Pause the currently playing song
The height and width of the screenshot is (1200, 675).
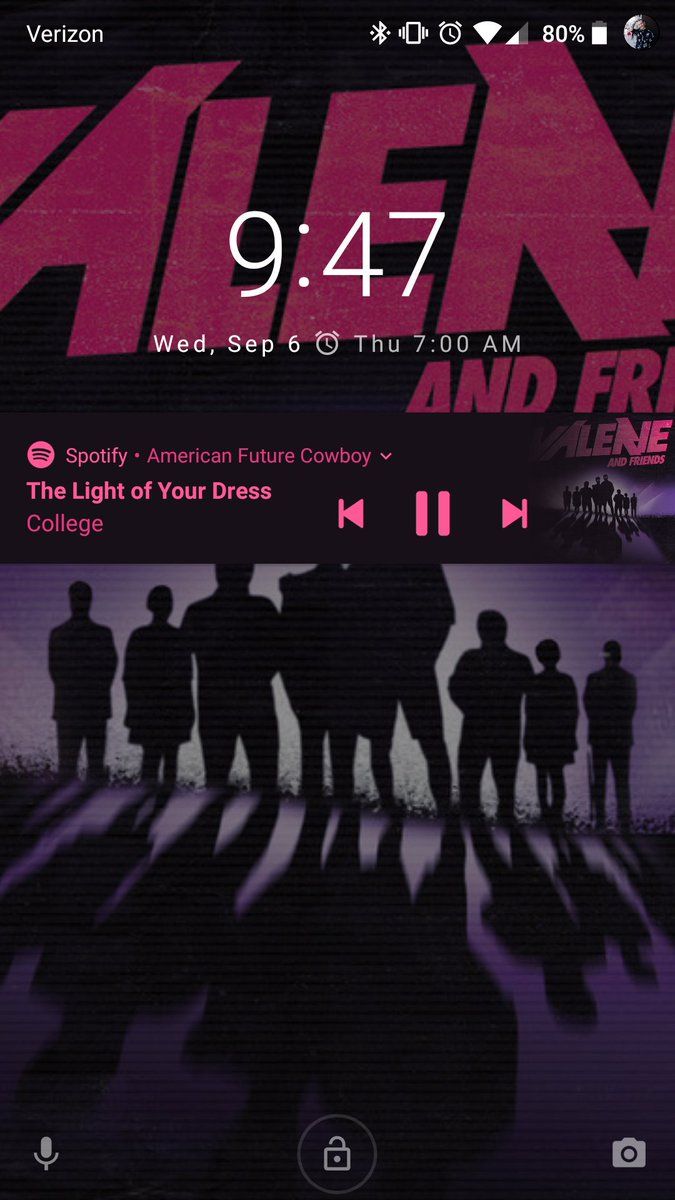432,514
